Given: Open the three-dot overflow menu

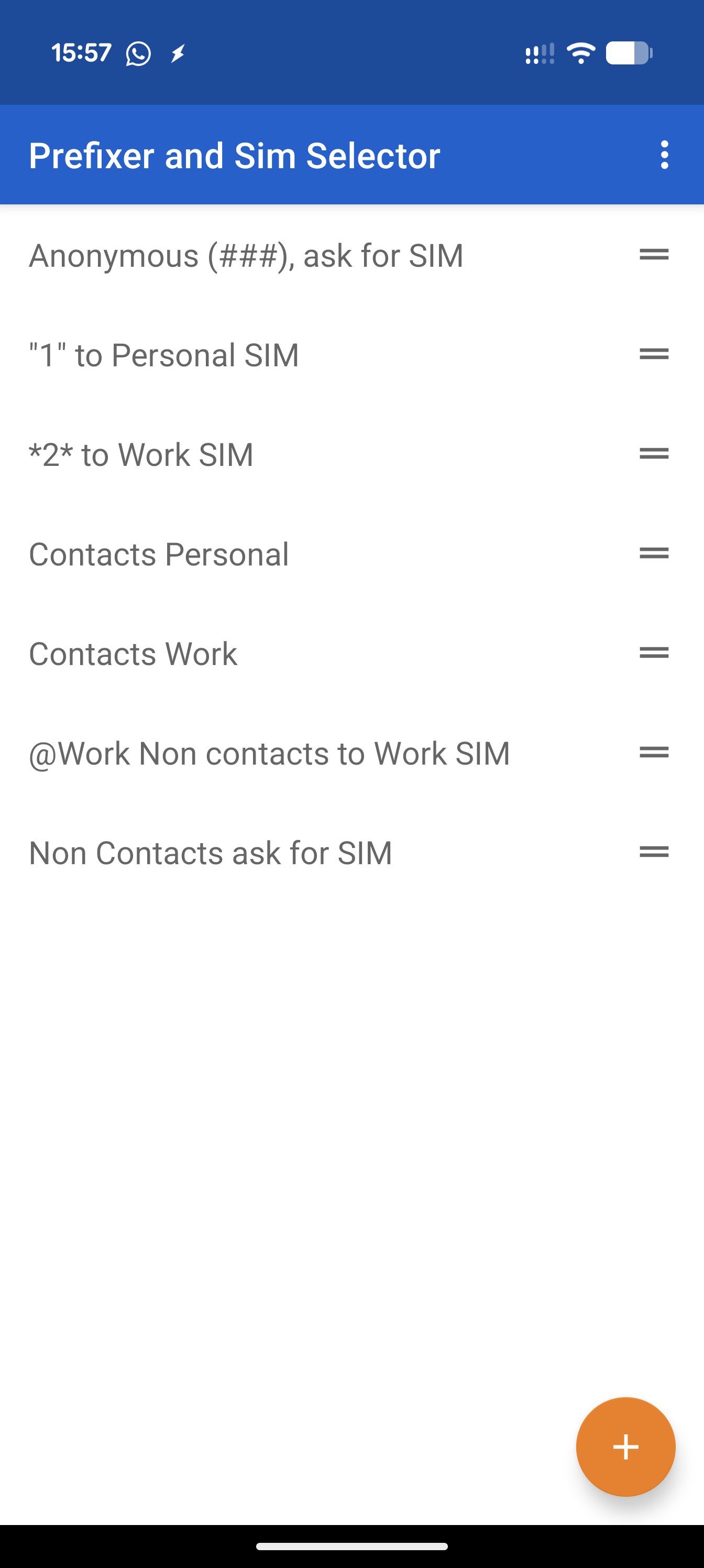Looking at the screenshot, I should [x=664, y=155].
